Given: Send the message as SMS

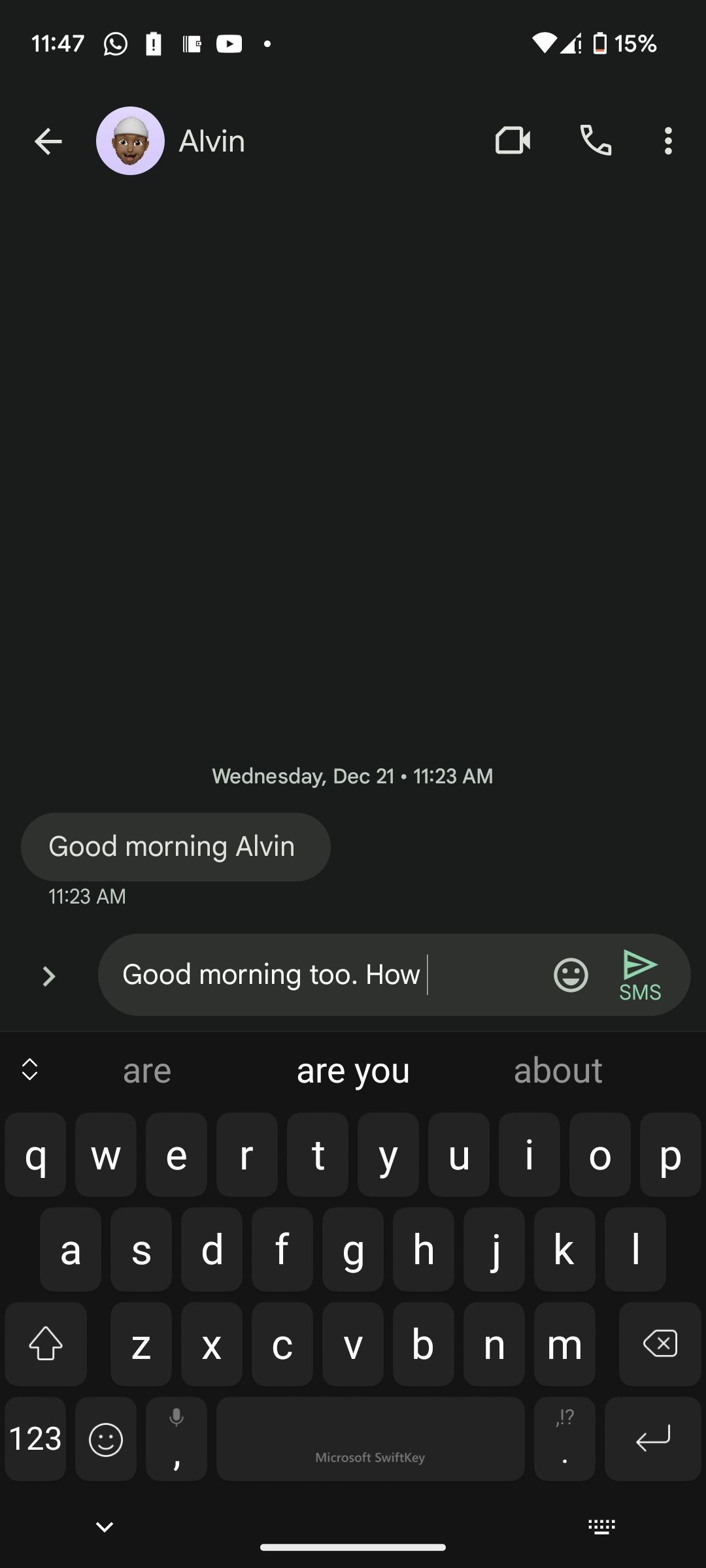Looking at the screenshot, I should pos(640,975).
